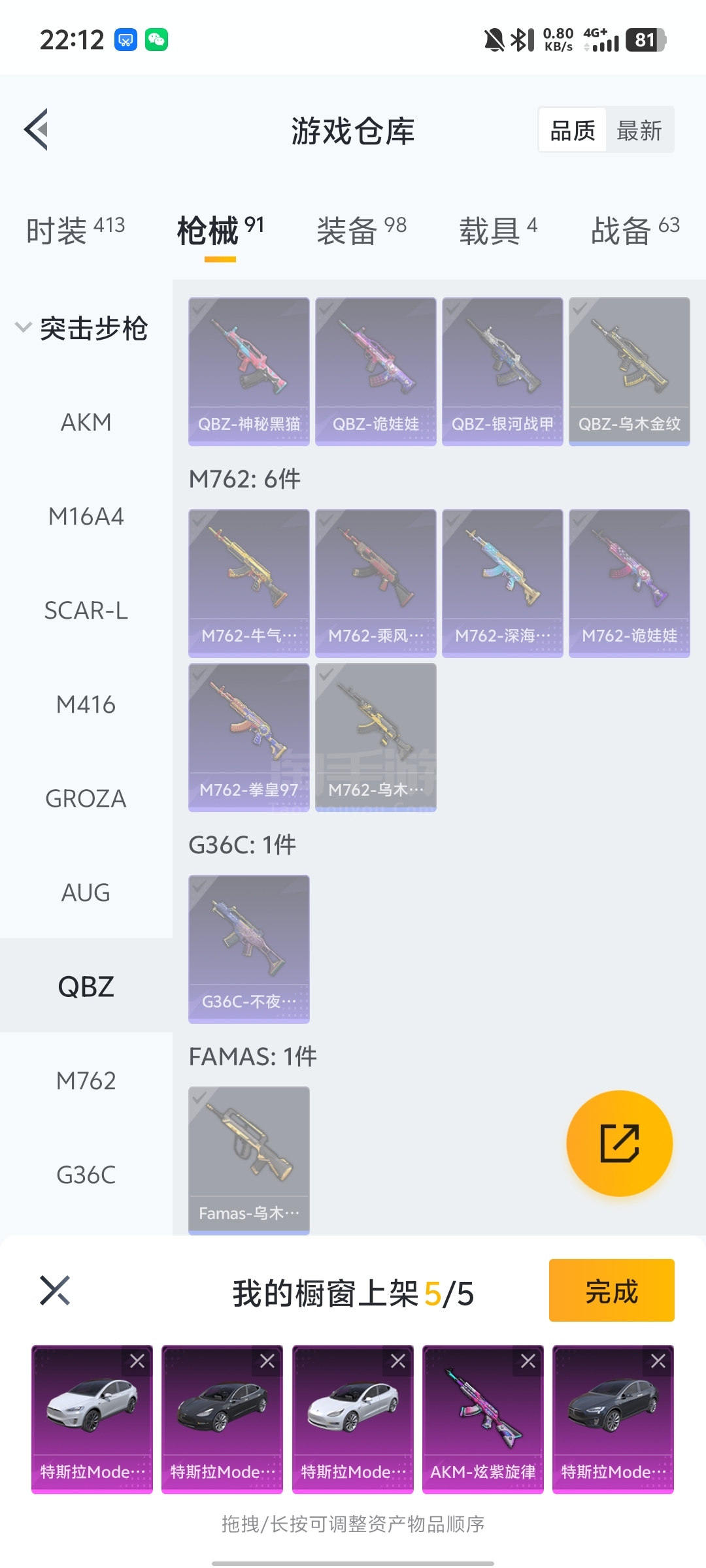Choose the M762-诡娃娃 skin

pos(629,583)
